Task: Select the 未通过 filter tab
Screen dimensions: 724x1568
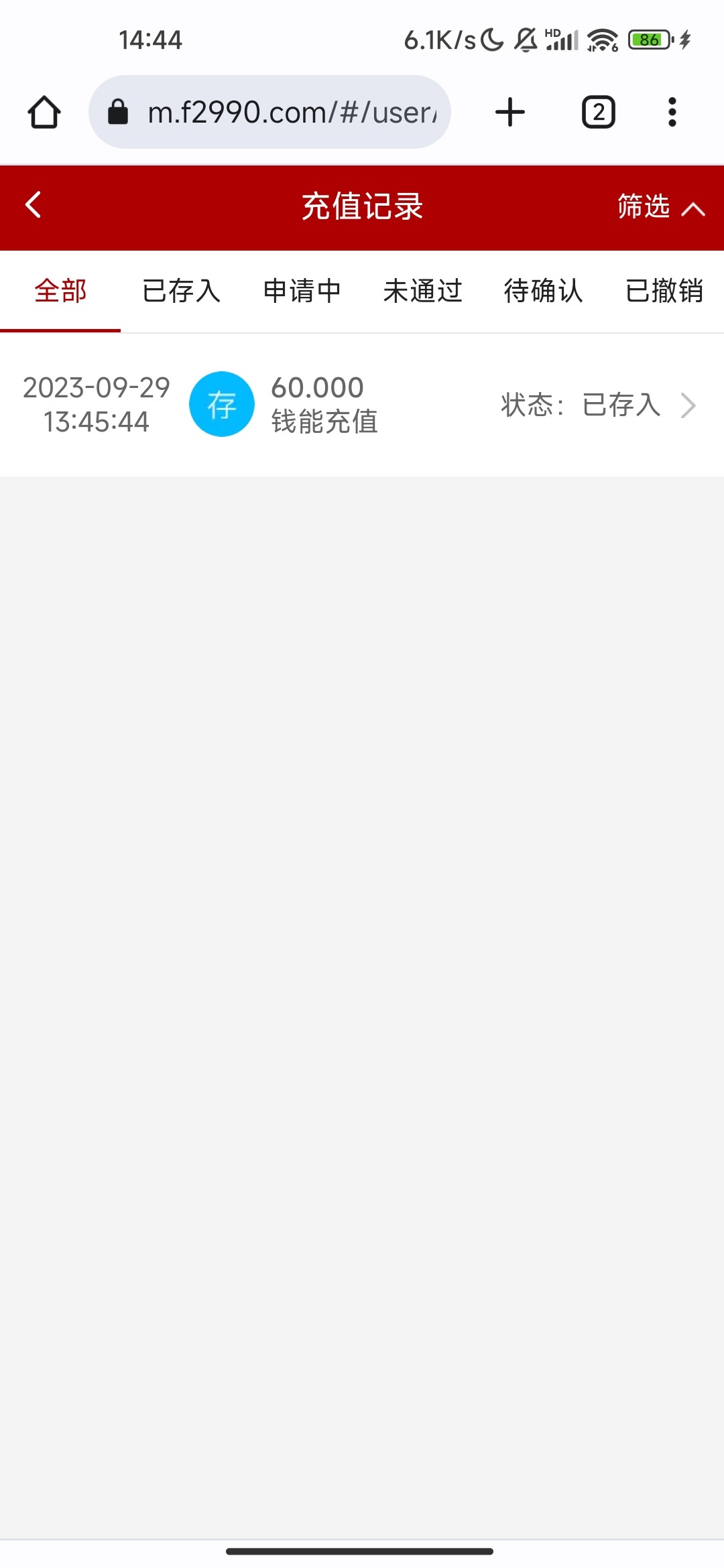Action: tap(422, 291)
